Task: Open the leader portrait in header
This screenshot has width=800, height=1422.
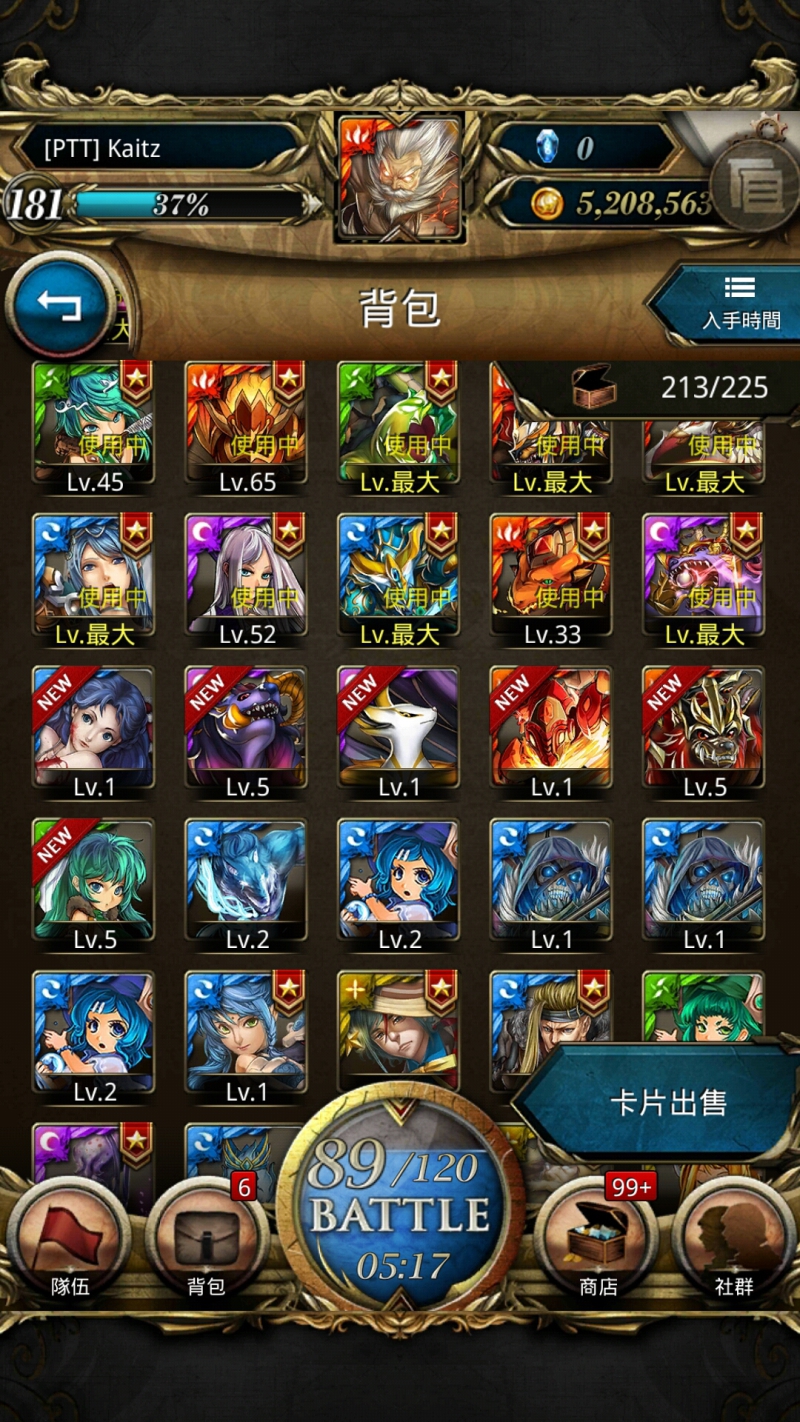Action: 400,178
